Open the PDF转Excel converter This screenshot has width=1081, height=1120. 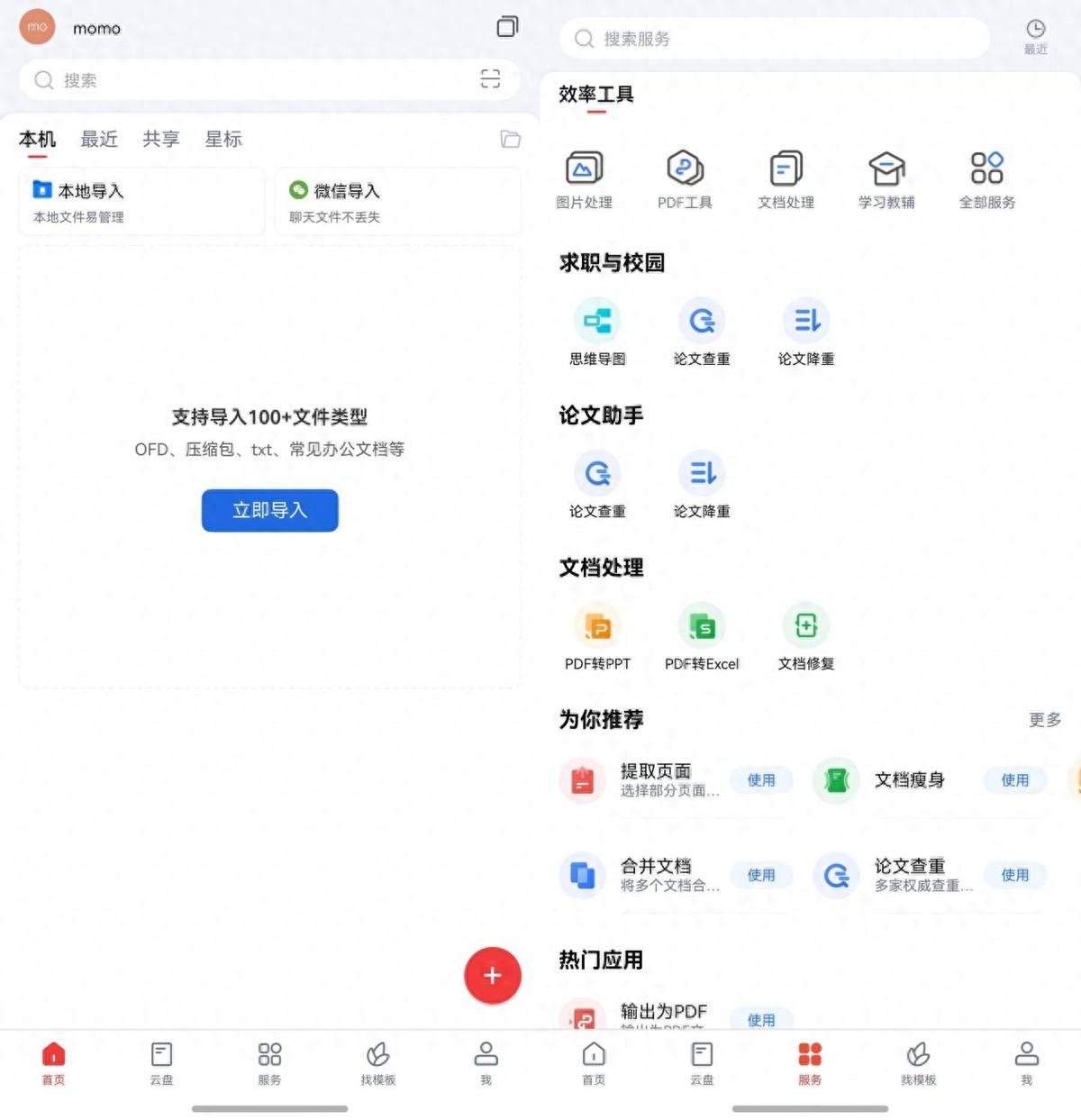coord(702,637)
